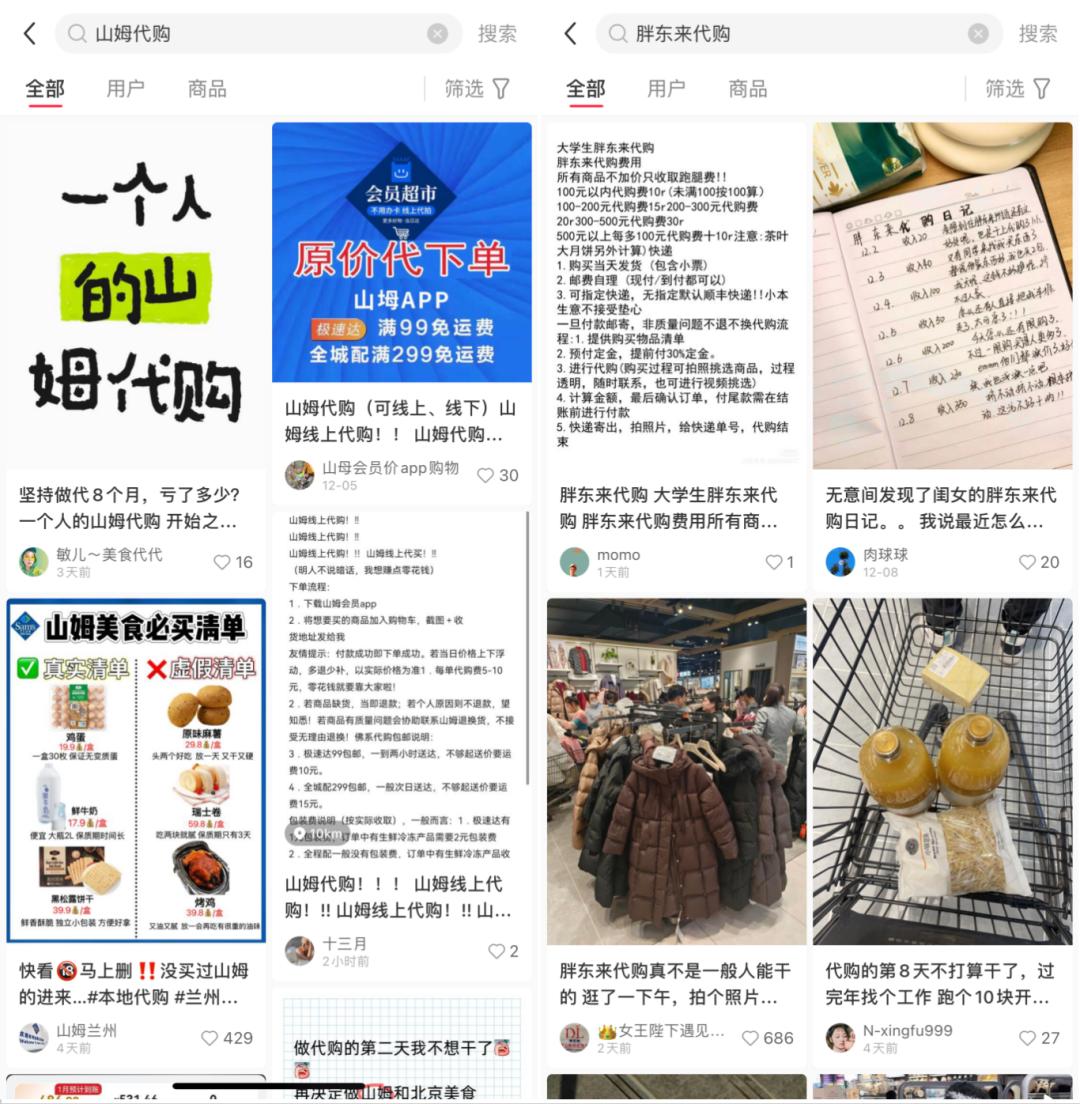The height and width of the screenshot is (1104, 1080).
Task: Clear the 胖东来代购 search text
Action: coord(978,34)
